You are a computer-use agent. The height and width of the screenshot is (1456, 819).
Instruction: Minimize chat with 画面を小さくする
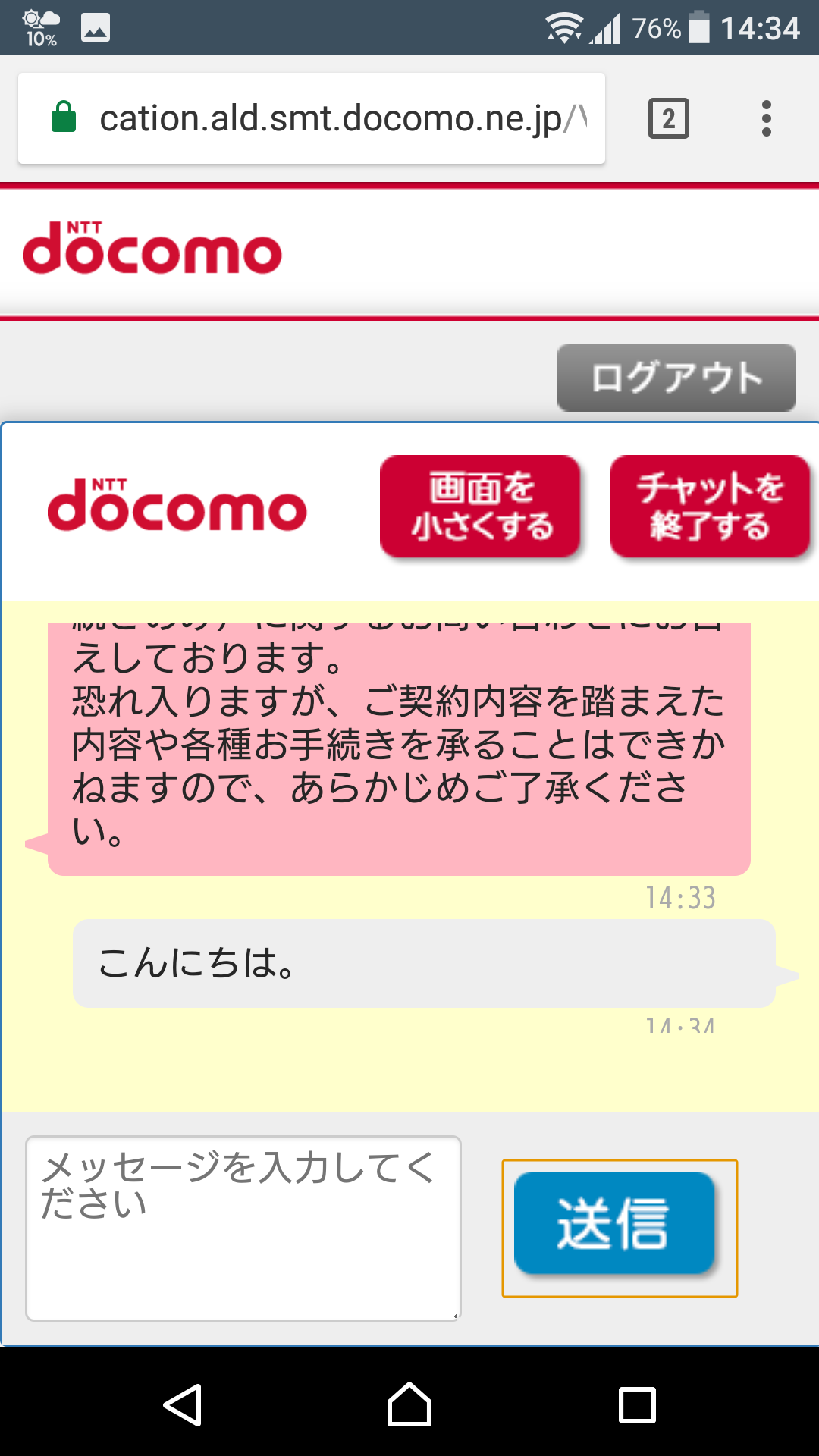(480, 507)
